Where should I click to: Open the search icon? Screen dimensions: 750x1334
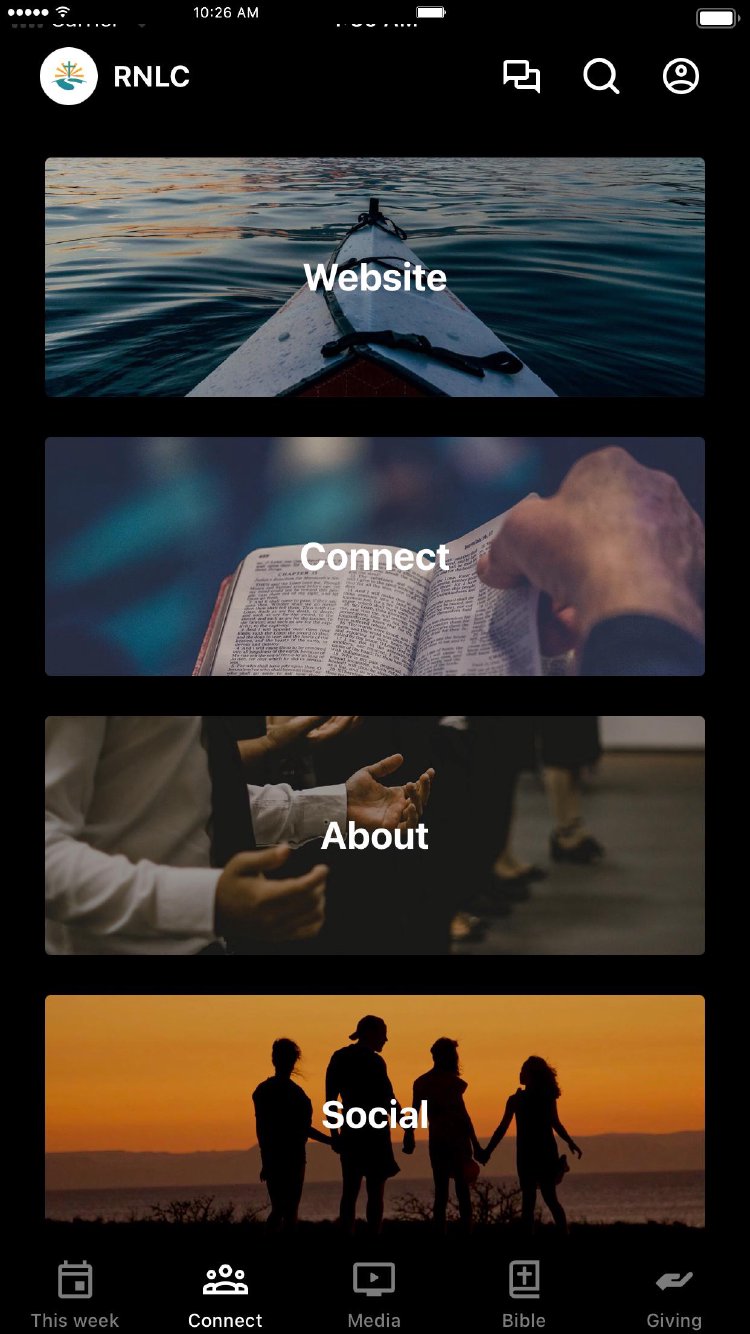(601, 77)
